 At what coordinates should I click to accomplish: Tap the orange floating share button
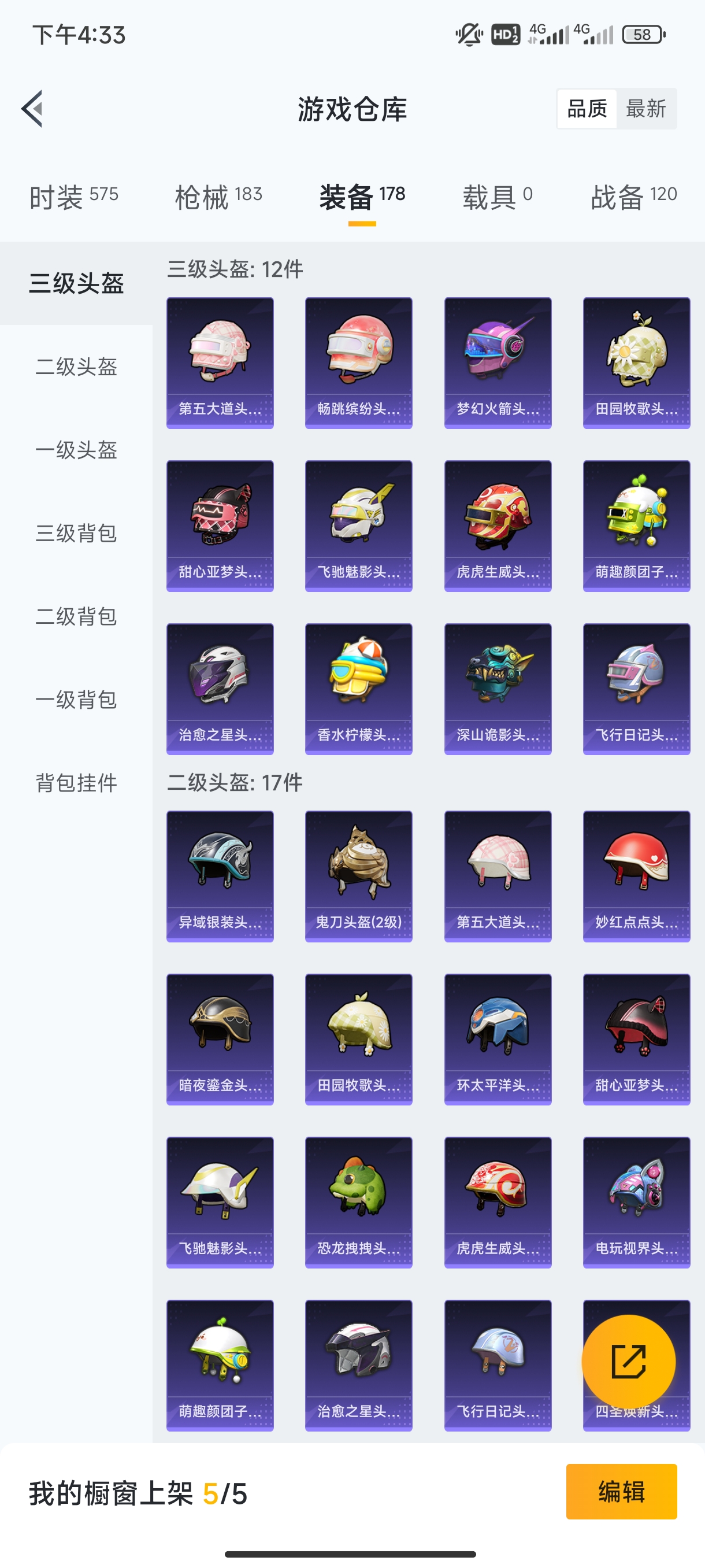[628, 1362]
